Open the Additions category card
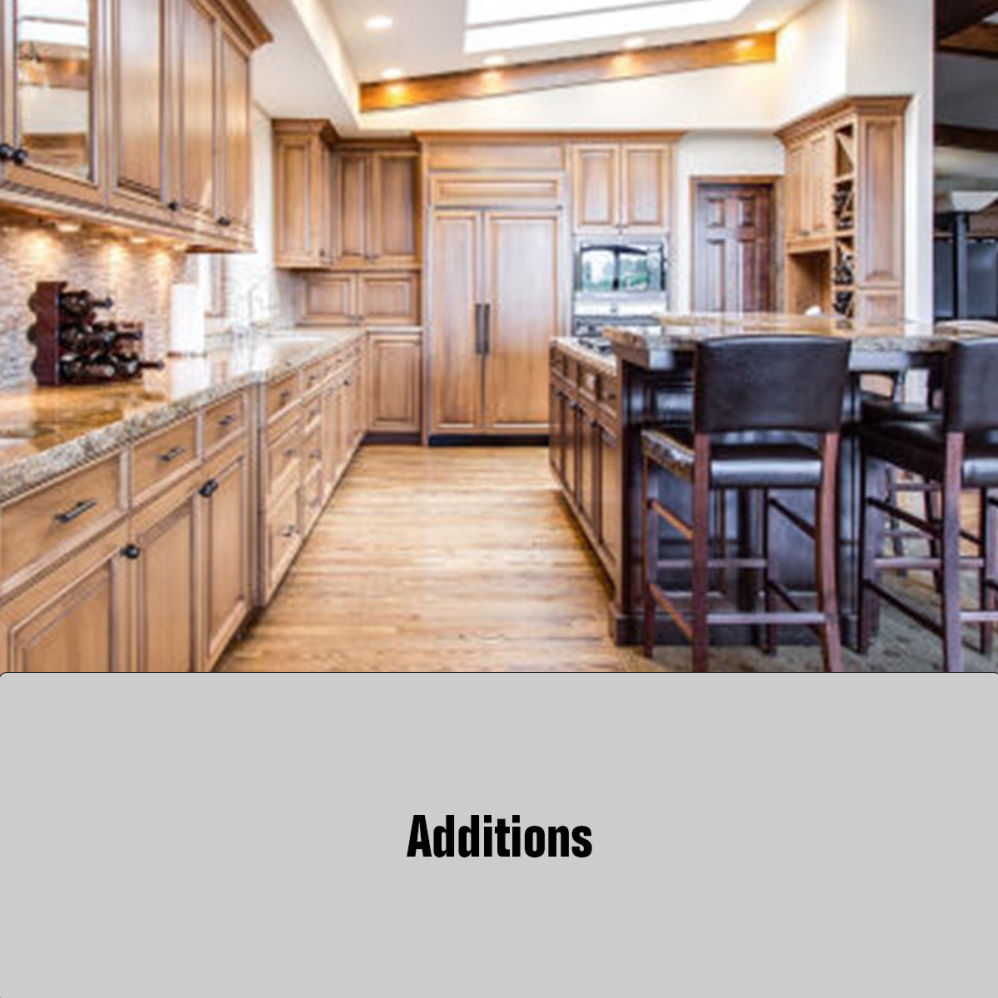The width and height of the screenshot is (998, 998). [499, 835]
